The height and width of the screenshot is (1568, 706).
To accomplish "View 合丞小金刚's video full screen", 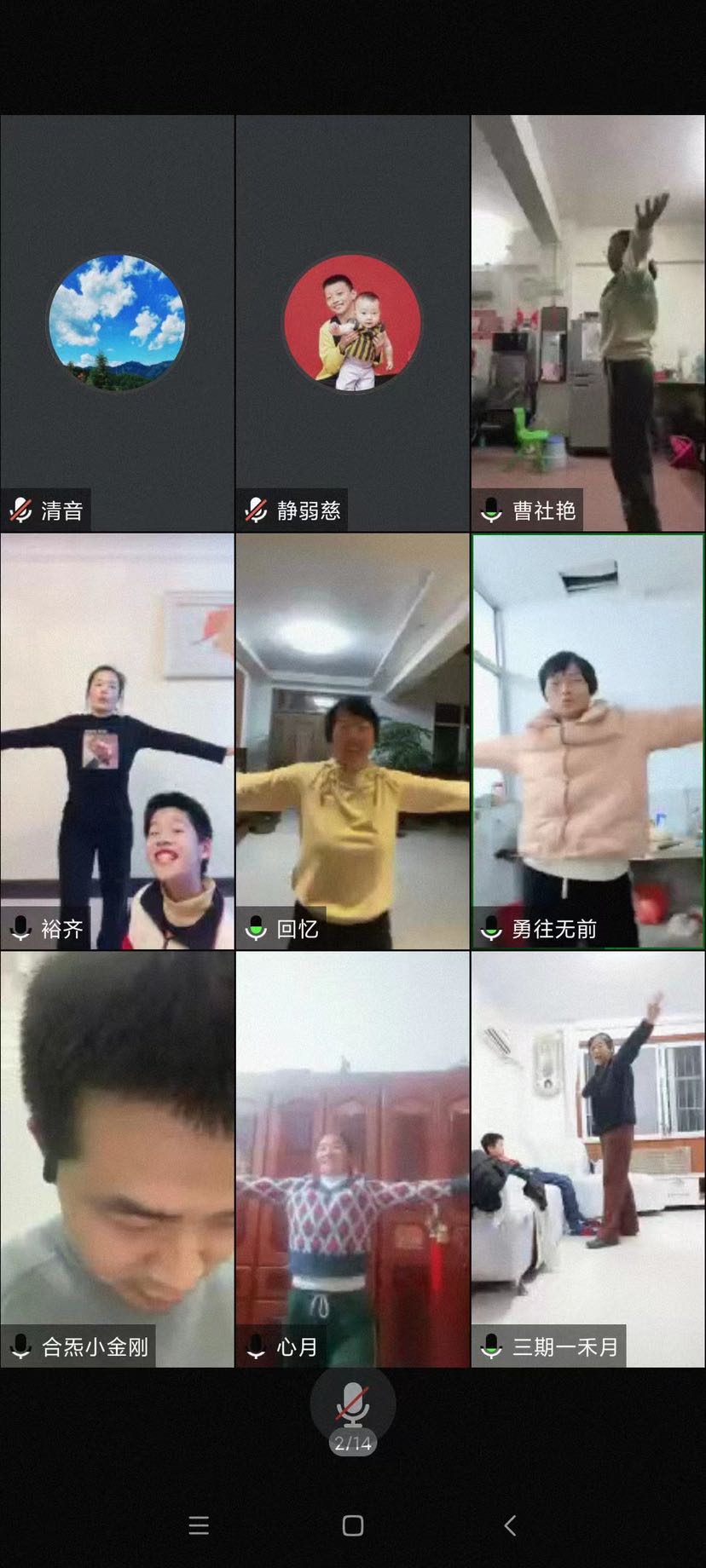I will coord(118,1159).
